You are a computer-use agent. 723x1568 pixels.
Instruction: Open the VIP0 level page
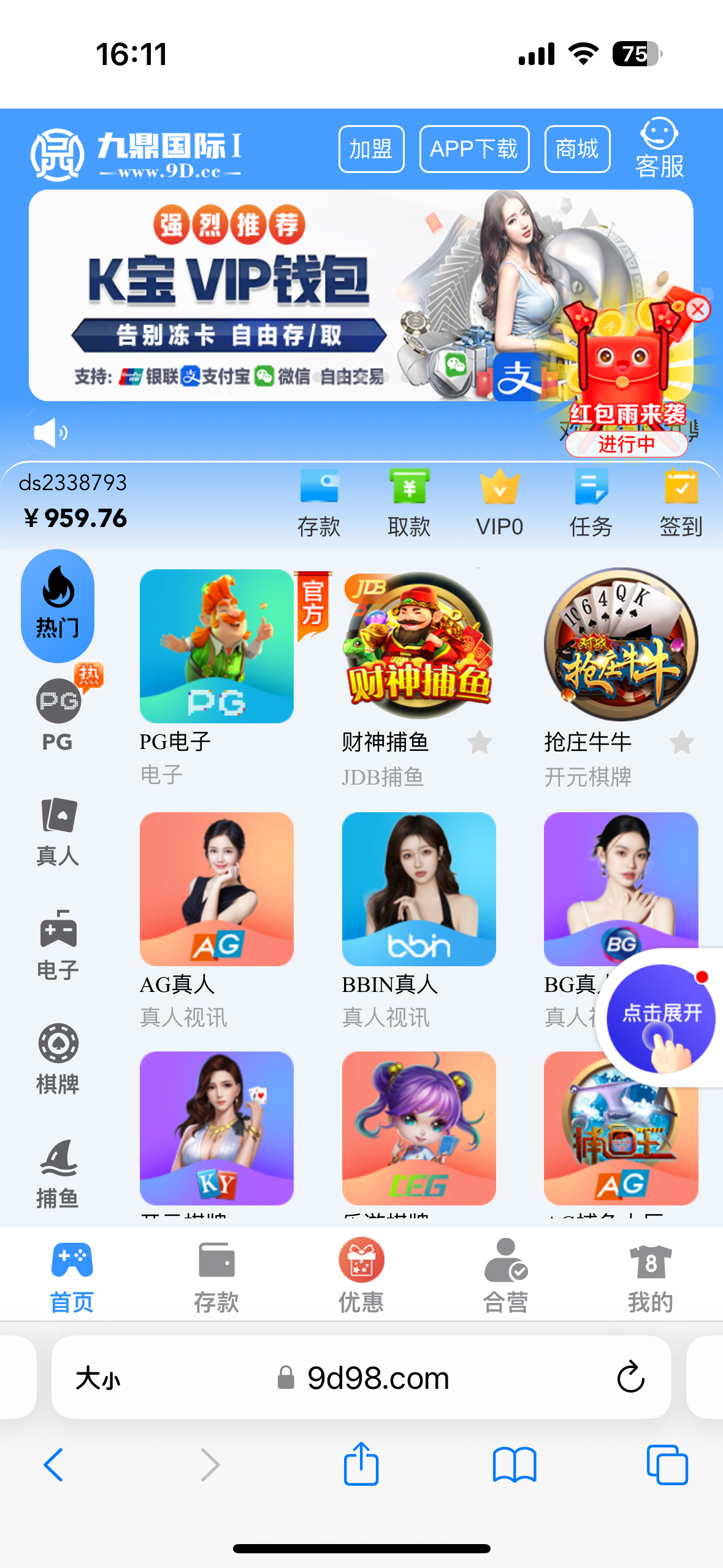[499, 502]
